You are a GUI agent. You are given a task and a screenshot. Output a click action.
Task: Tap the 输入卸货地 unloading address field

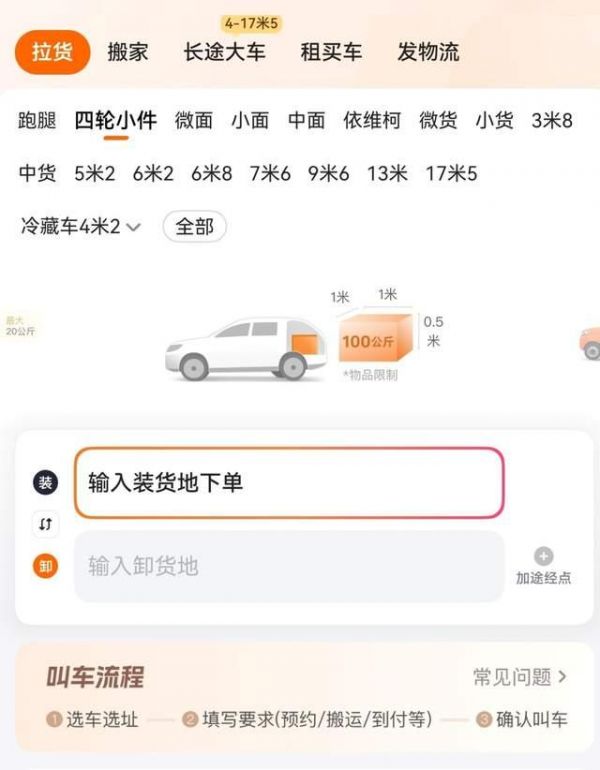click(289, 566)
